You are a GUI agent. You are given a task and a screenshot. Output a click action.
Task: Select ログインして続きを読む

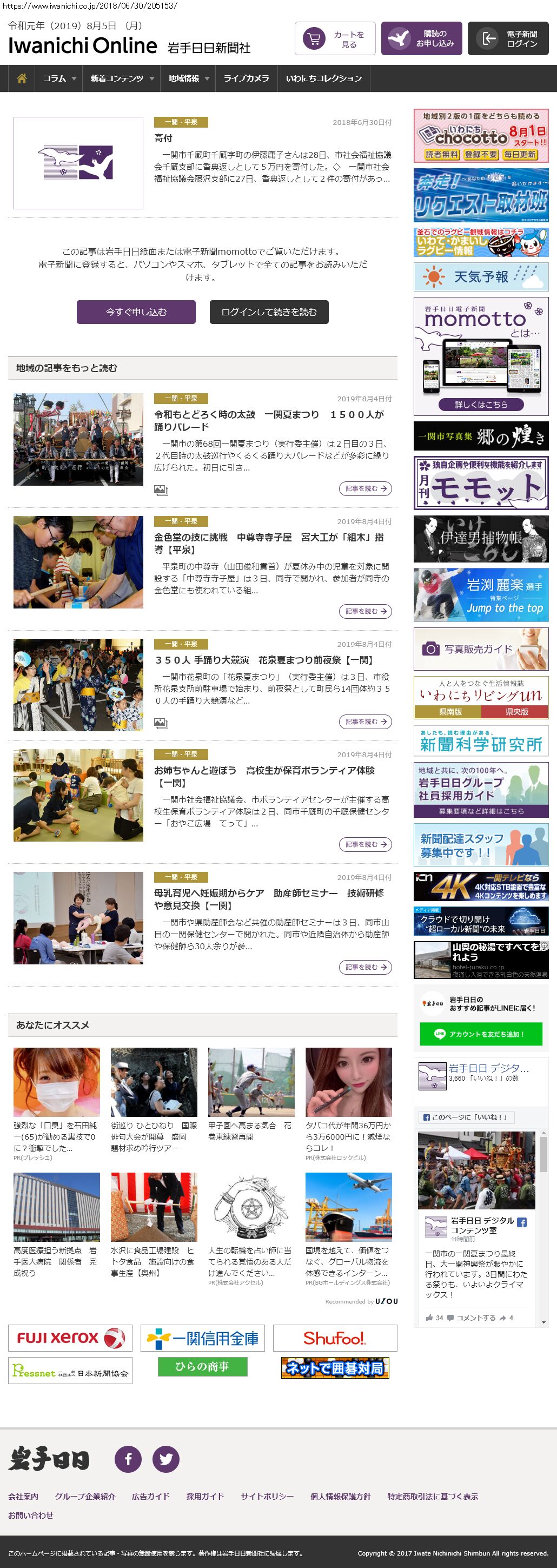pyautogui.click(x=269, y=312)
